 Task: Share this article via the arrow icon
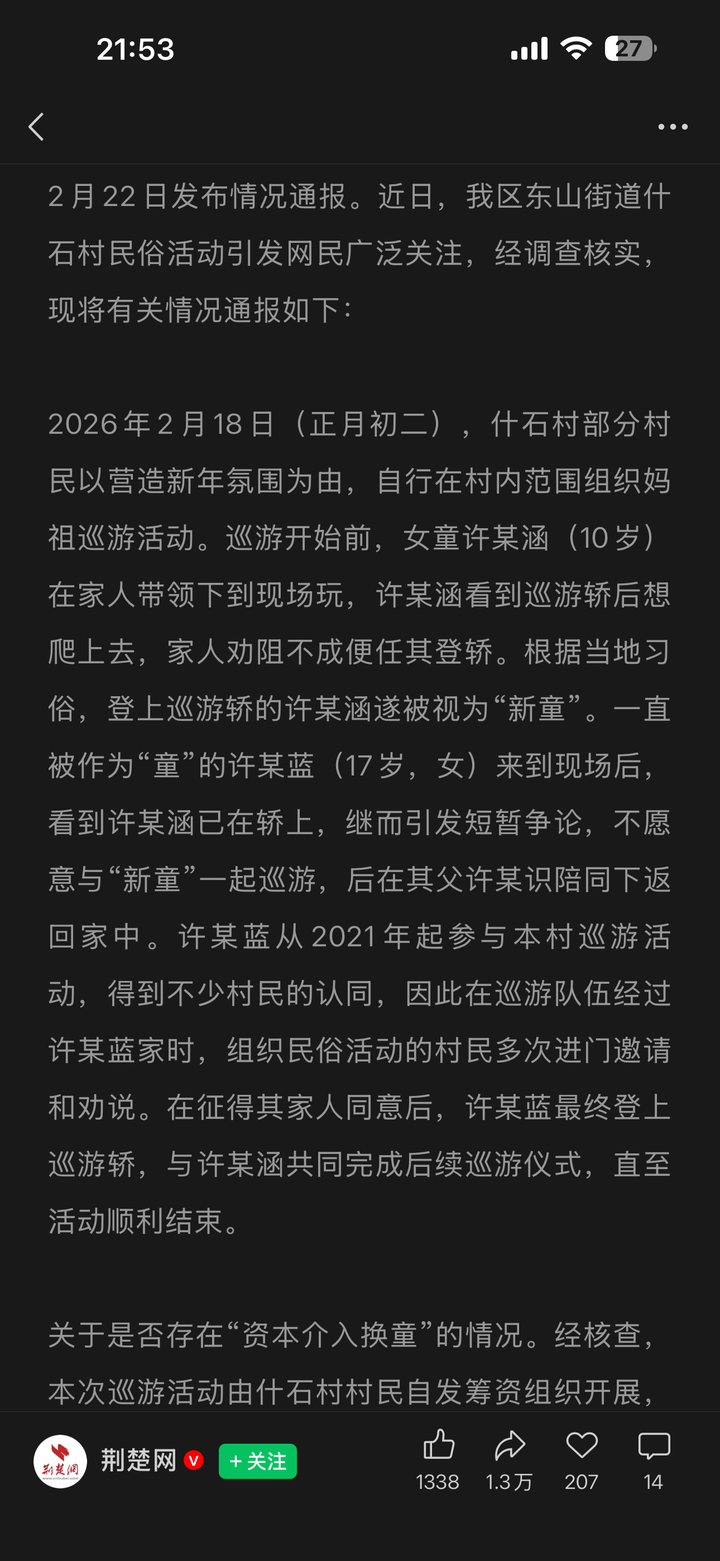pyautogui.click(x=510, y=1446)
